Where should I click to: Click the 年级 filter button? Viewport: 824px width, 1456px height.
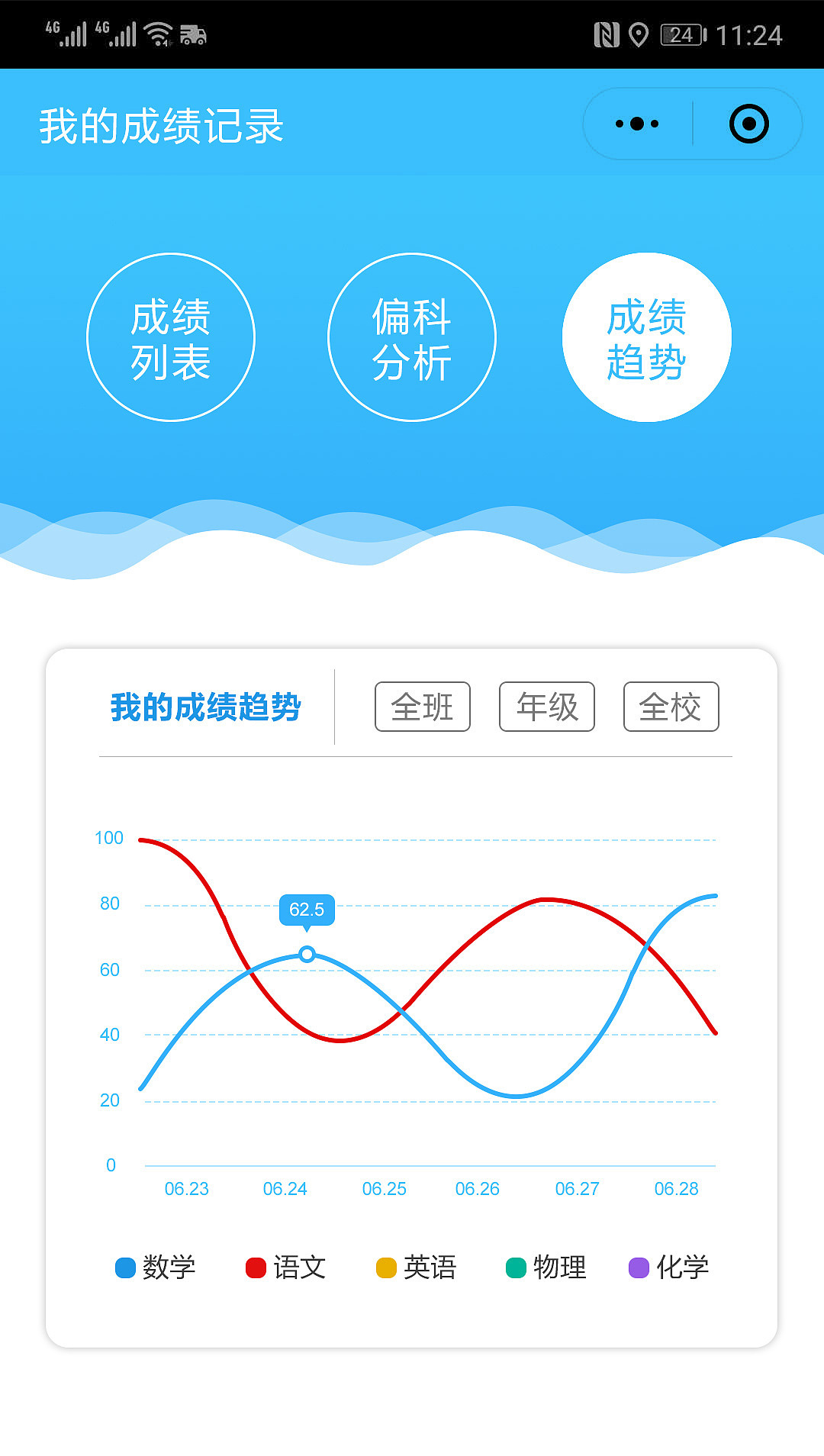click(546, 707)
